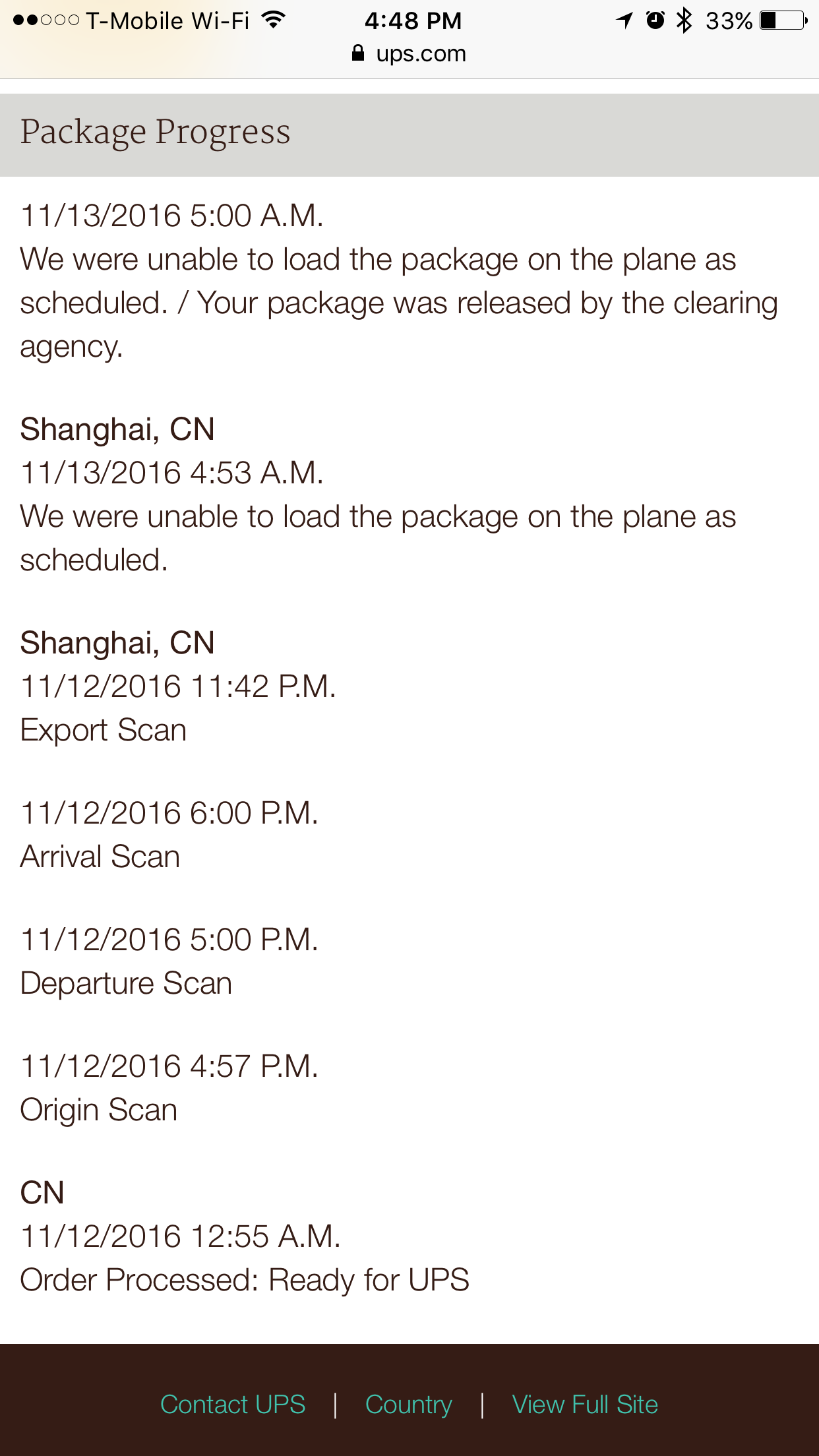
Task: Open View Full Site link
Action: (x=585, y=1405)
